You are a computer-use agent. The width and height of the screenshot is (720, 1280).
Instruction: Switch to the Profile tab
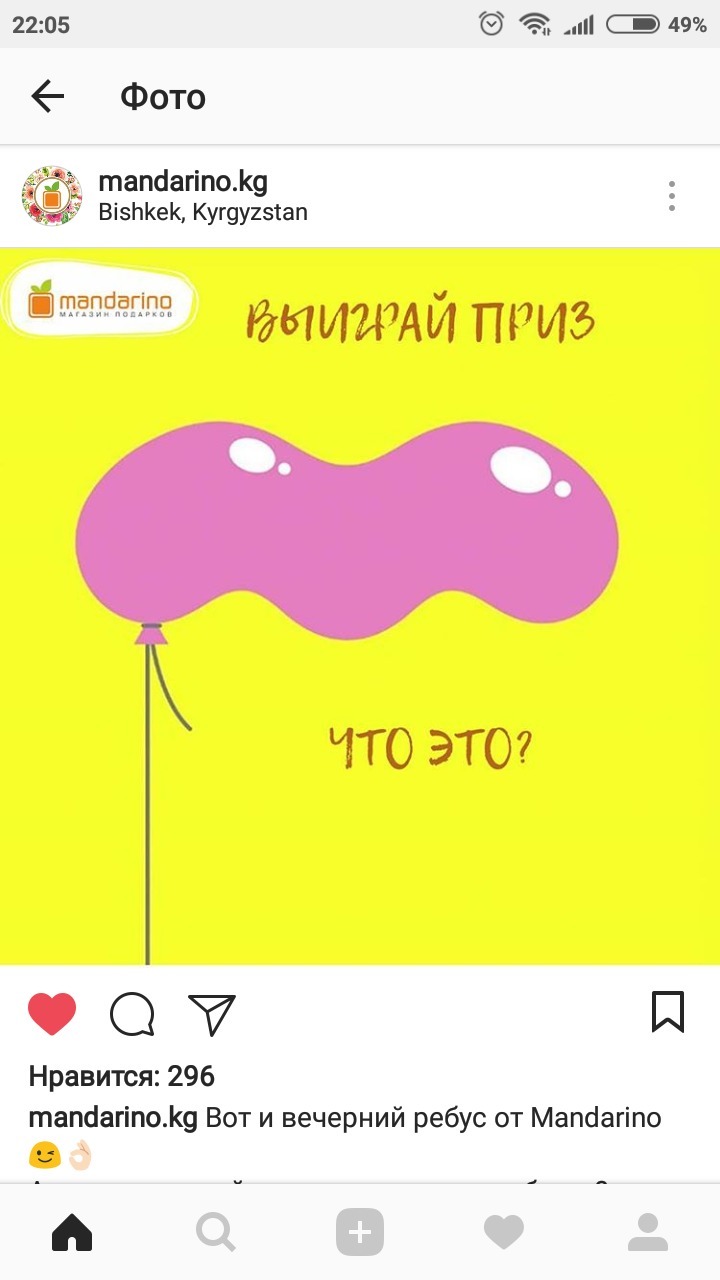[x=648, y=1232]
